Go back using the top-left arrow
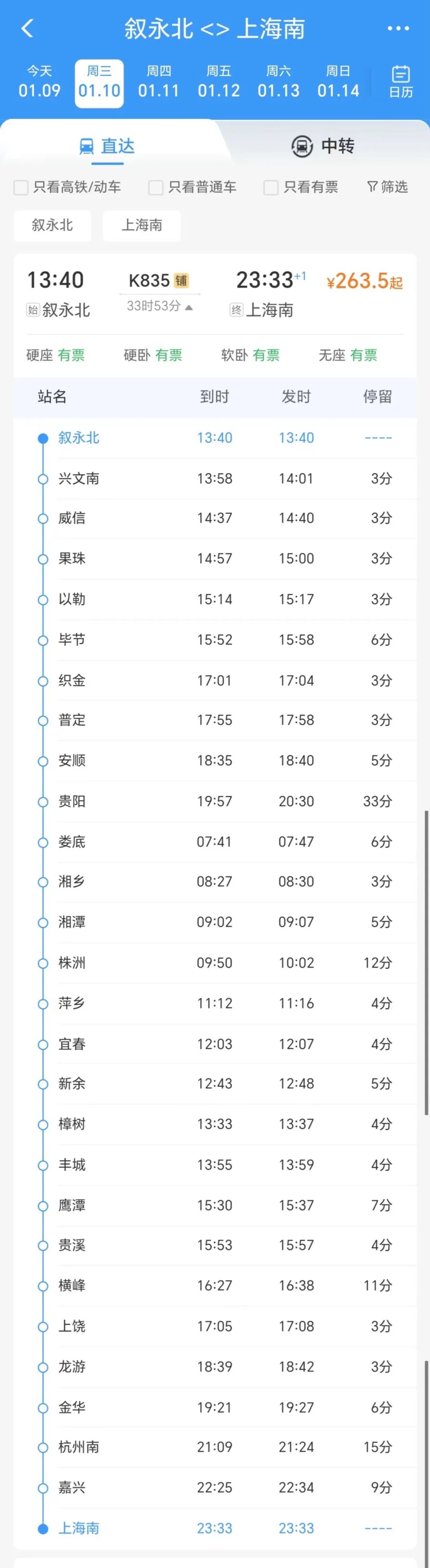430x1568 pixels. coord(27,29)
